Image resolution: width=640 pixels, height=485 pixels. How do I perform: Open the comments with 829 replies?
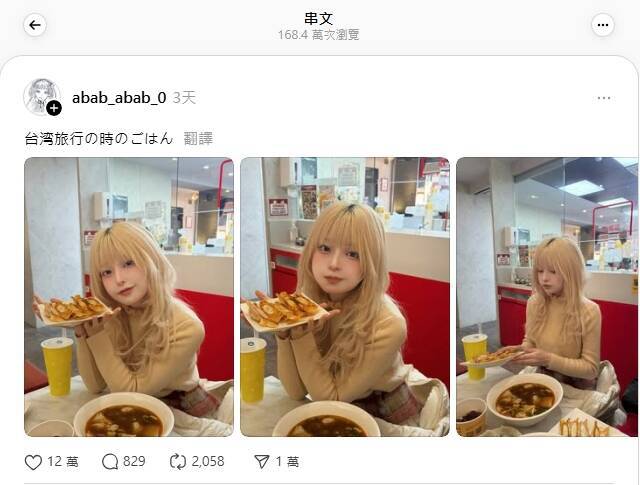pyautogui.click(x=111, y=461)
